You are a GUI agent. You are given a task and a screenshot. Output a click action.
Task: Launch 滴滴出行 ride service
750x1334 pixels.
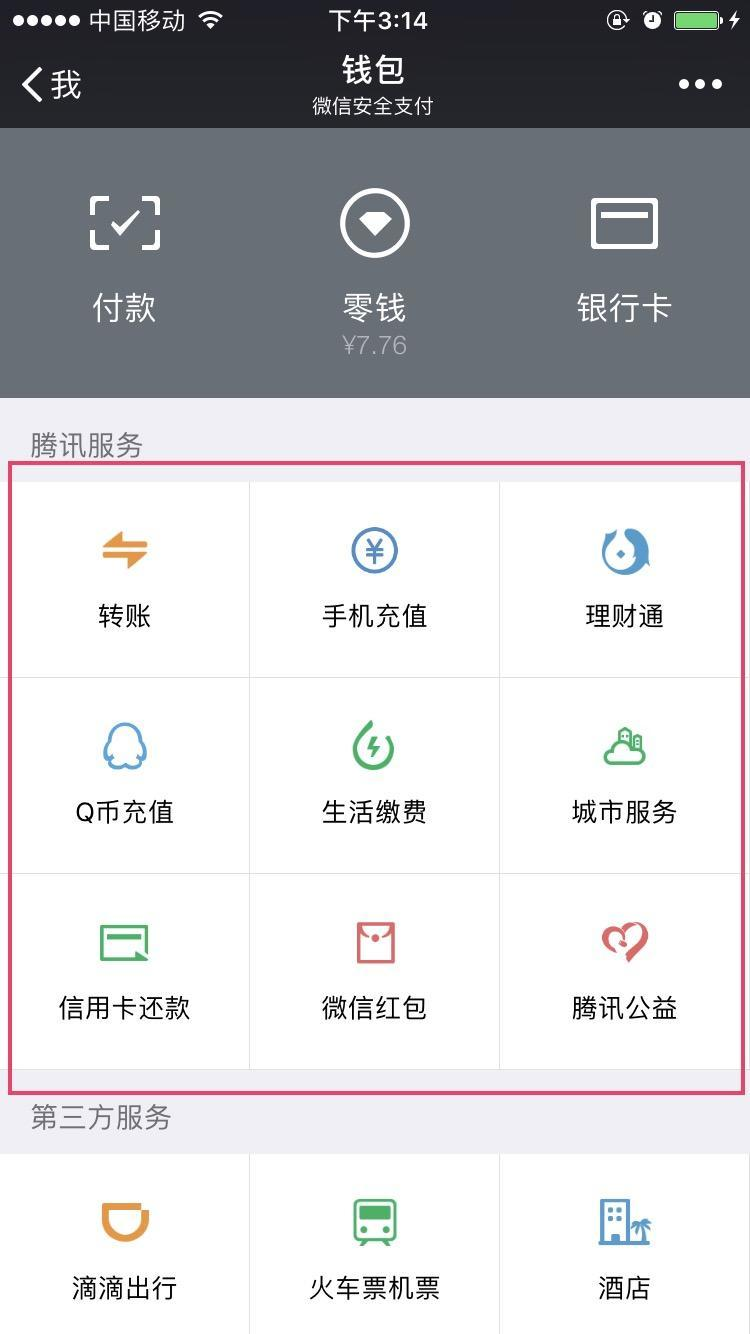coord(125,1250)
